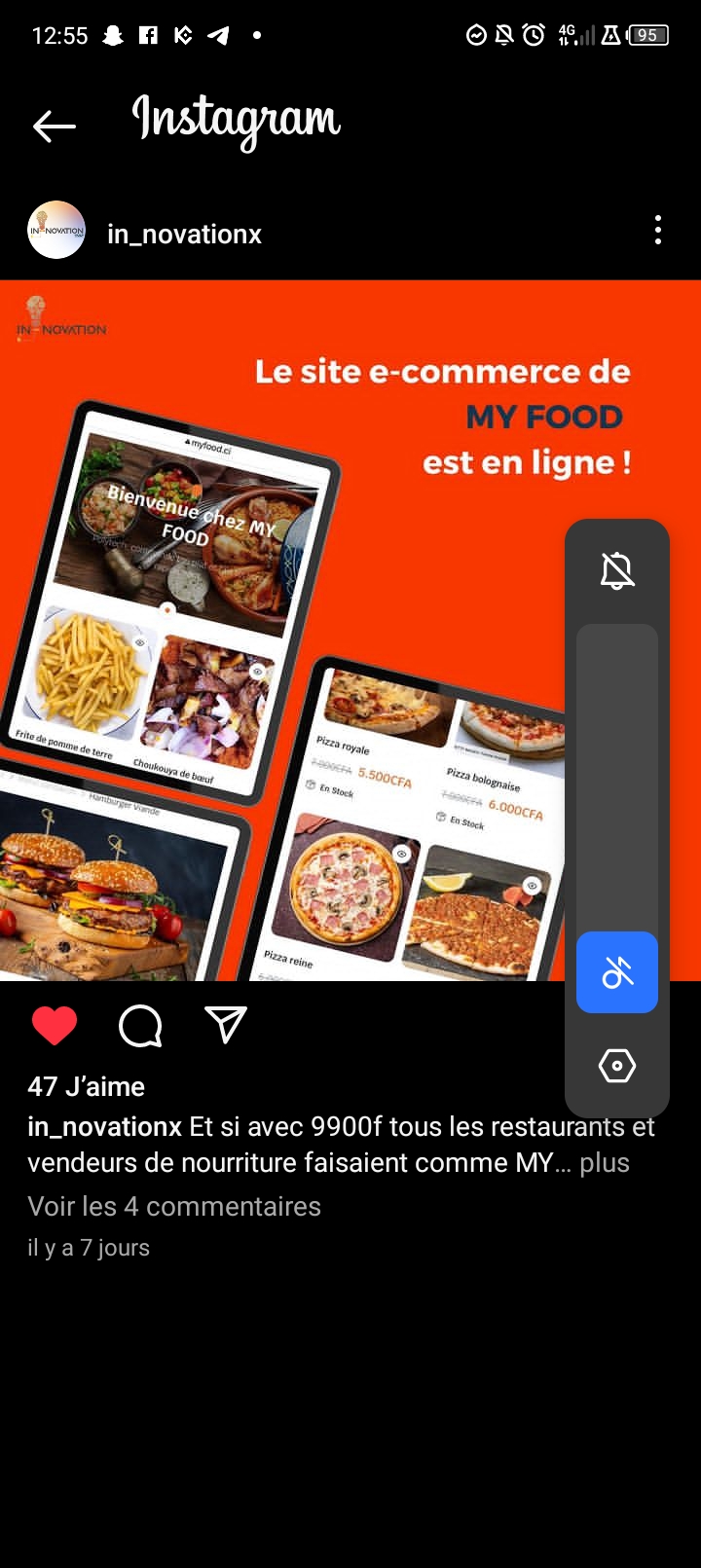This screenshot has width=701, height=1568.
Task: Share the post via paper plane icon
Action: (226, 1025)
